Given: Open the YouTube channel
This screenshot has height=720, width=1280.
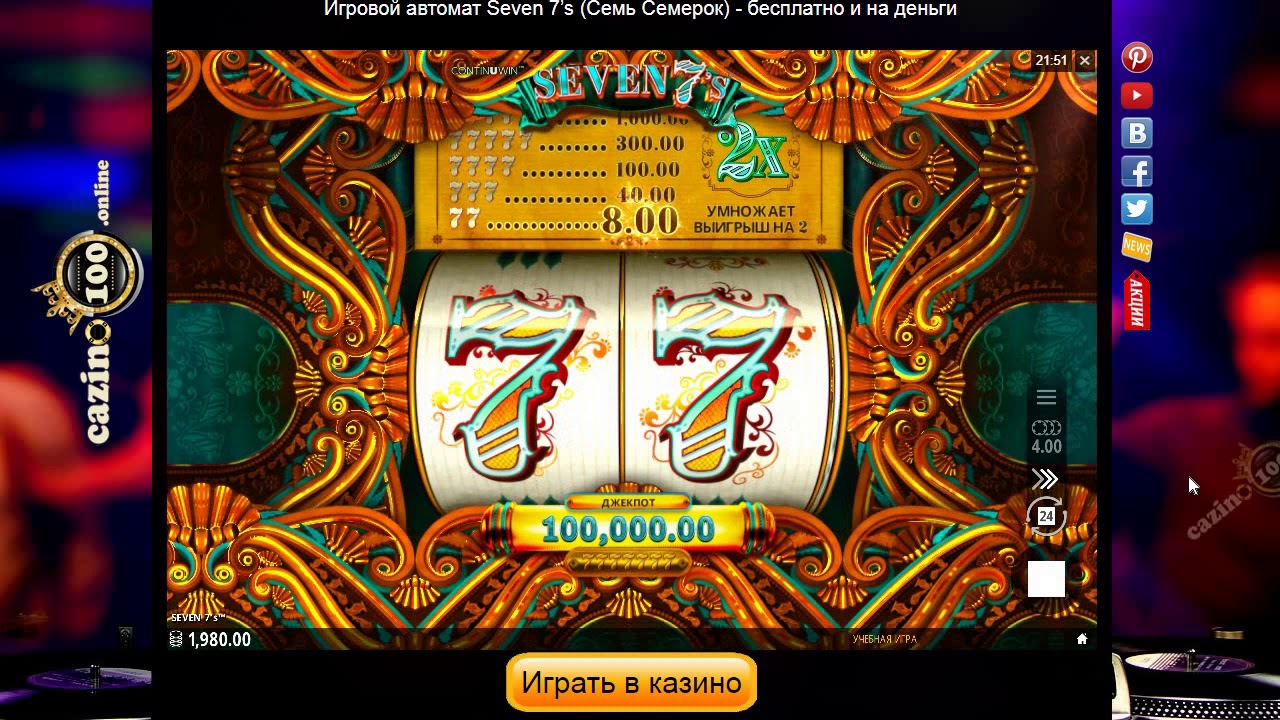Looking at the screenshot, I should 1137,96.
